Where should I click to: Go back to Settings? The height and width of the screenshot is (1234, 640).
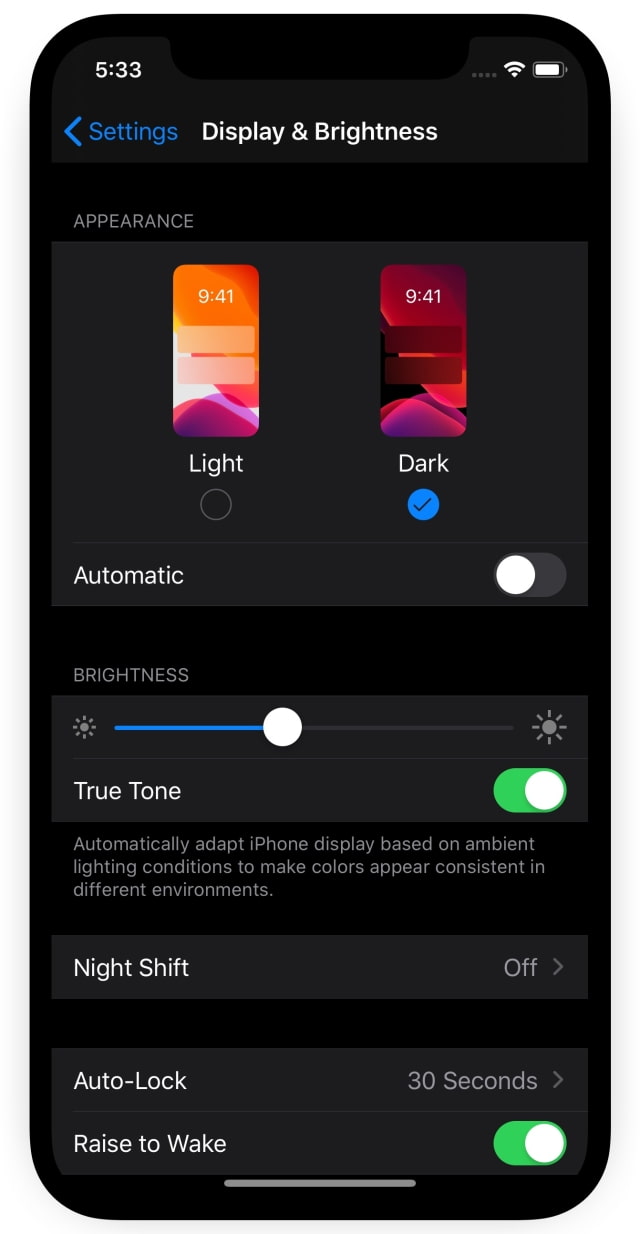click(x=120, y=132)
